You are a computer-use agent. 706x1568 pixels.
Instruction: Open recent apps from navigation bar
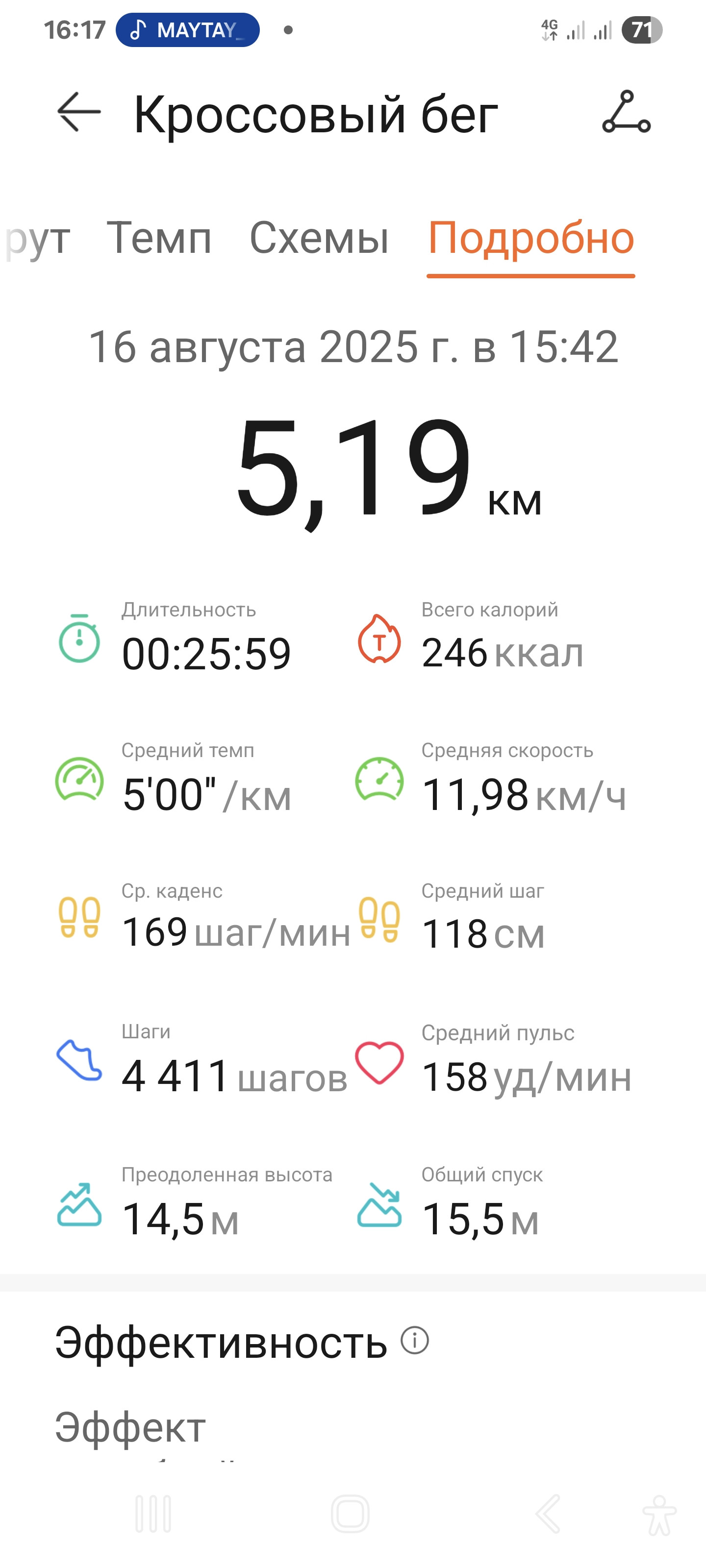pos(153,1513)
